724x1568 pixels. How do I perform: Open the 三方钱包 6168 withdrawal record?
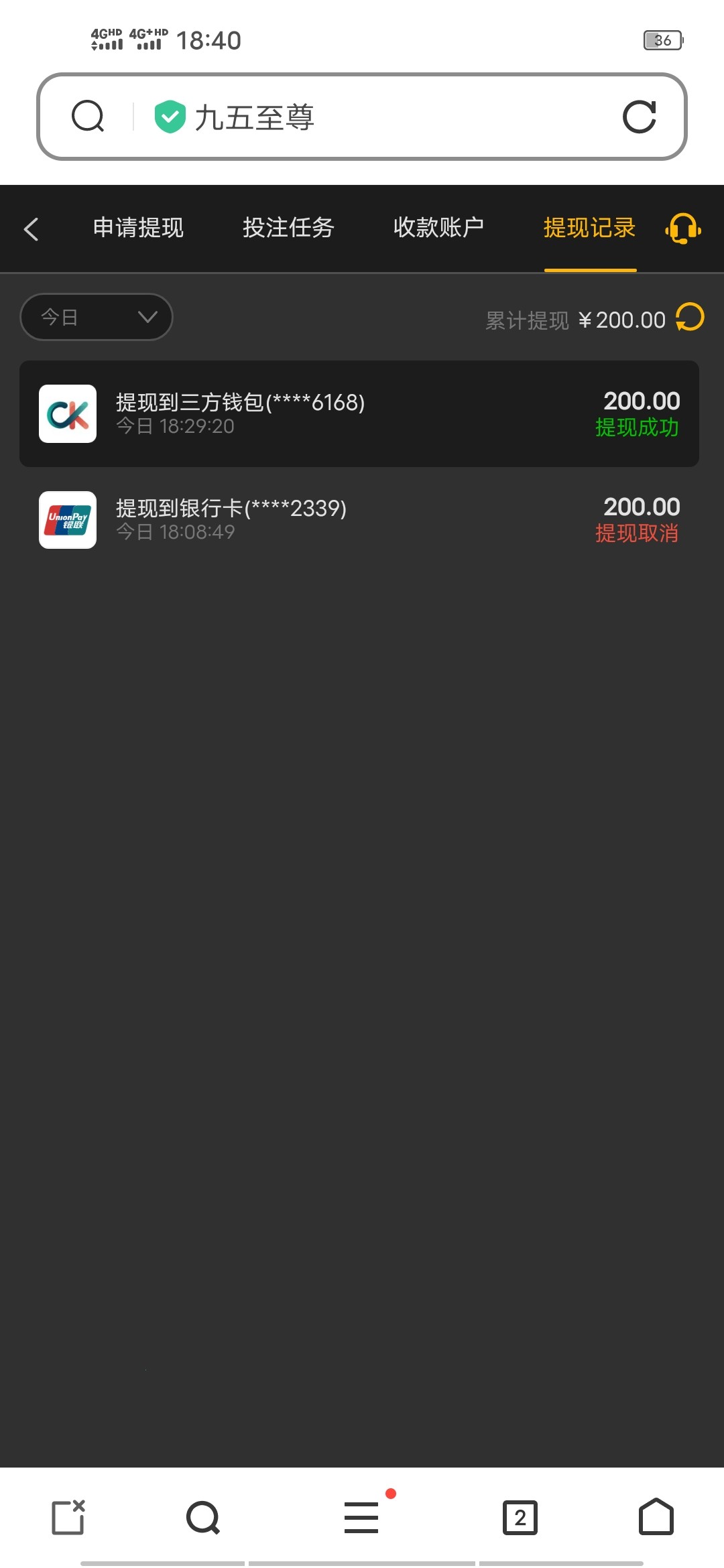[359, 413]
